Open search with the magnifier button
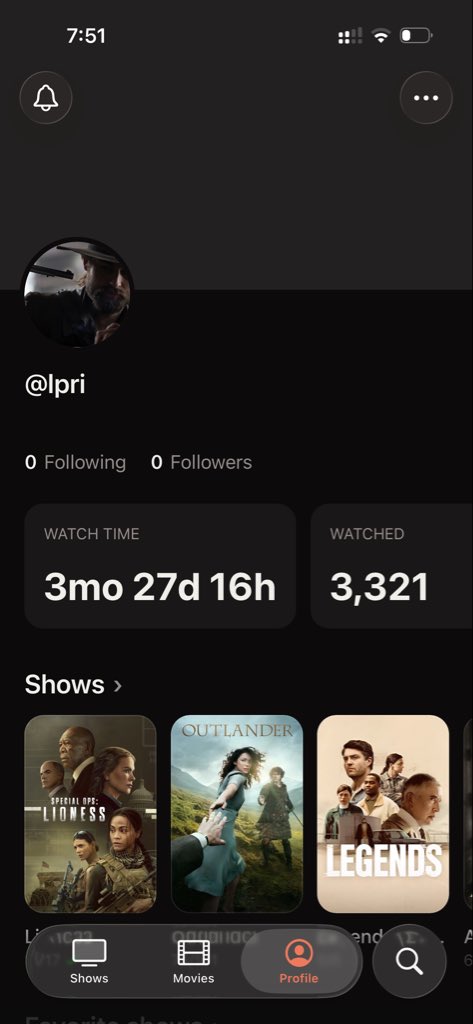This screenshot has width=473, height=1024. pyautogui.click(x=410, y=961)
